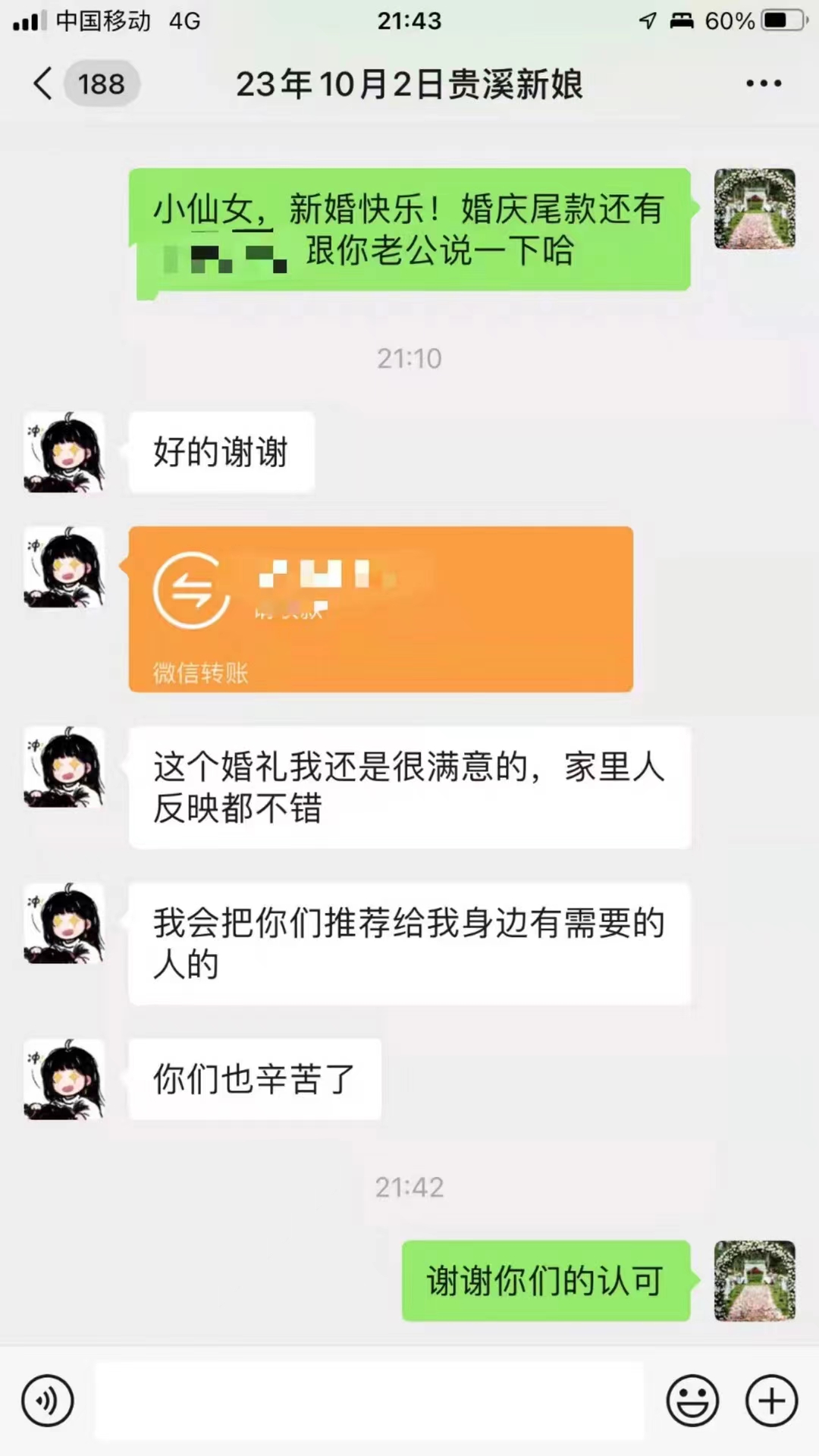The width and height of the screenshot is (819, 1456).
Task: Open the emoji sticker panel
Action: 692,1401
